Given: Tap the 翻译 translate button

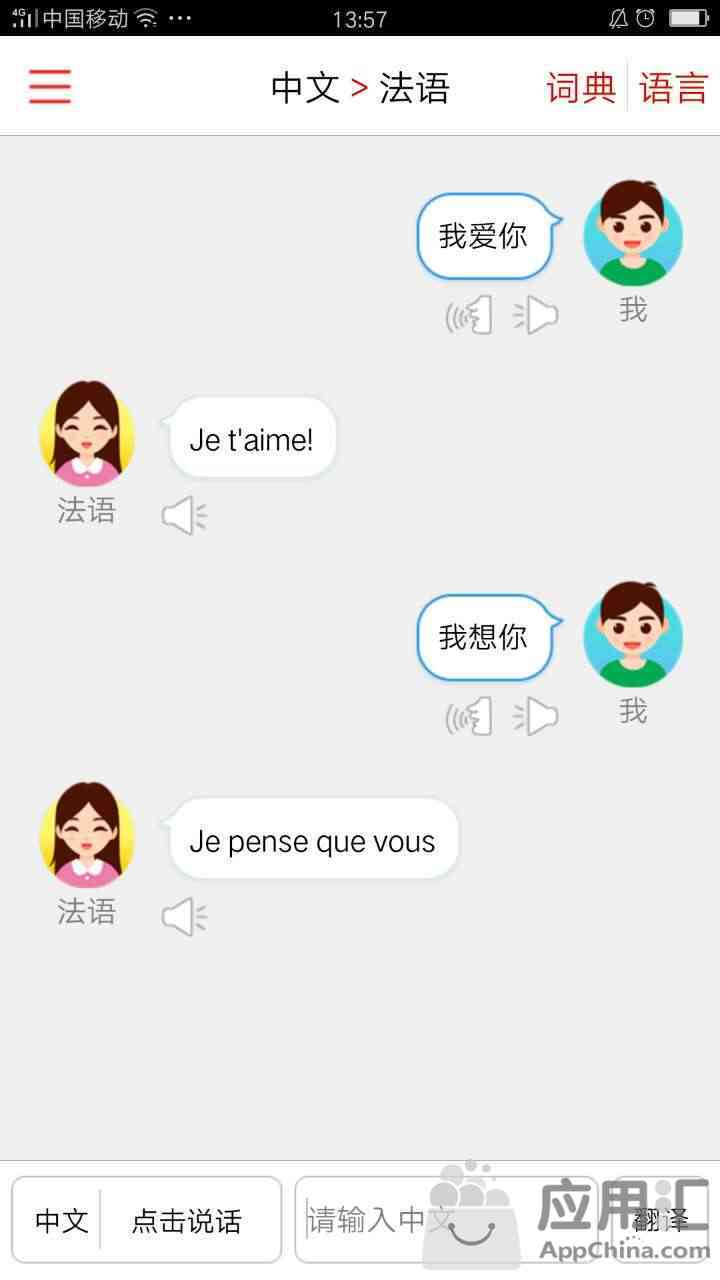Looking at the screenshot, I should point(661,1220).
